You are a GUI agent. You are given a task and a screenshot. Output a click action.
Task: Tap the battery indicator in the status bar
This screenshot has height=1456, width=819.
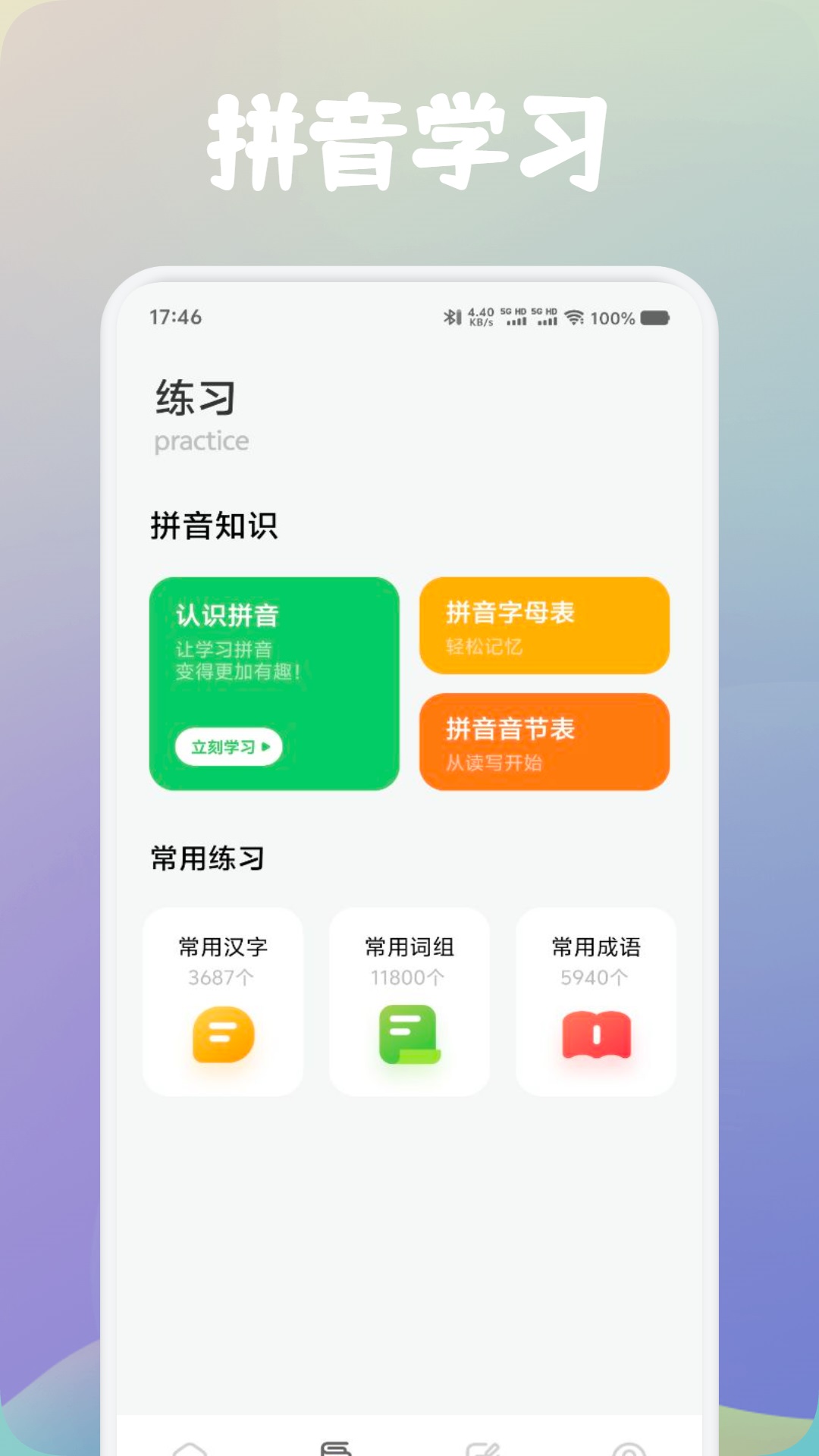click(x=657, y=318)
